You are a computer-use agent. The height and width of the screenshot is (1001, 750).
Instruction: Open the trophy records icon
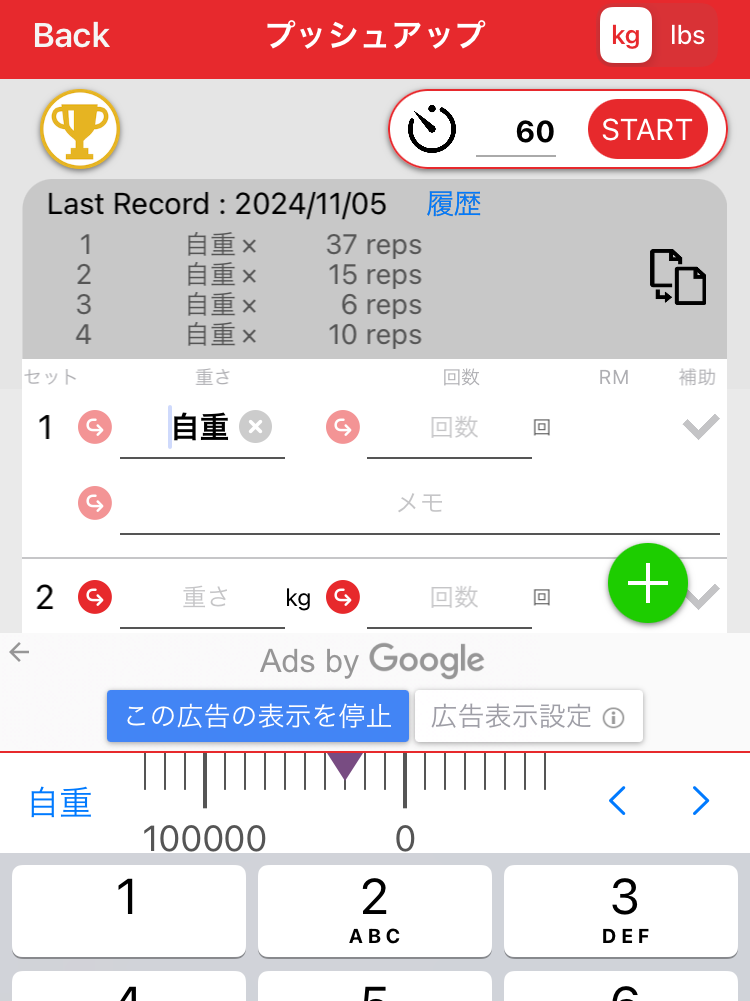pyautogui.click(x=80, y=130)
